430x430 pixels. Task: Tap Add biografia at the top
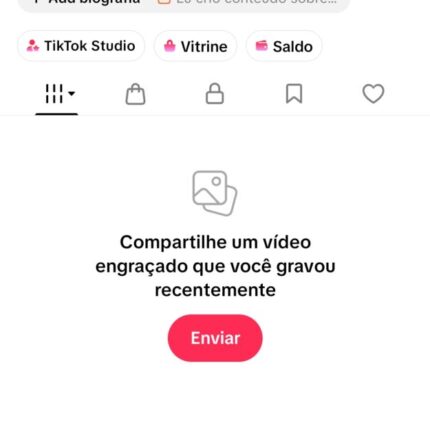(x=86, y=3)
